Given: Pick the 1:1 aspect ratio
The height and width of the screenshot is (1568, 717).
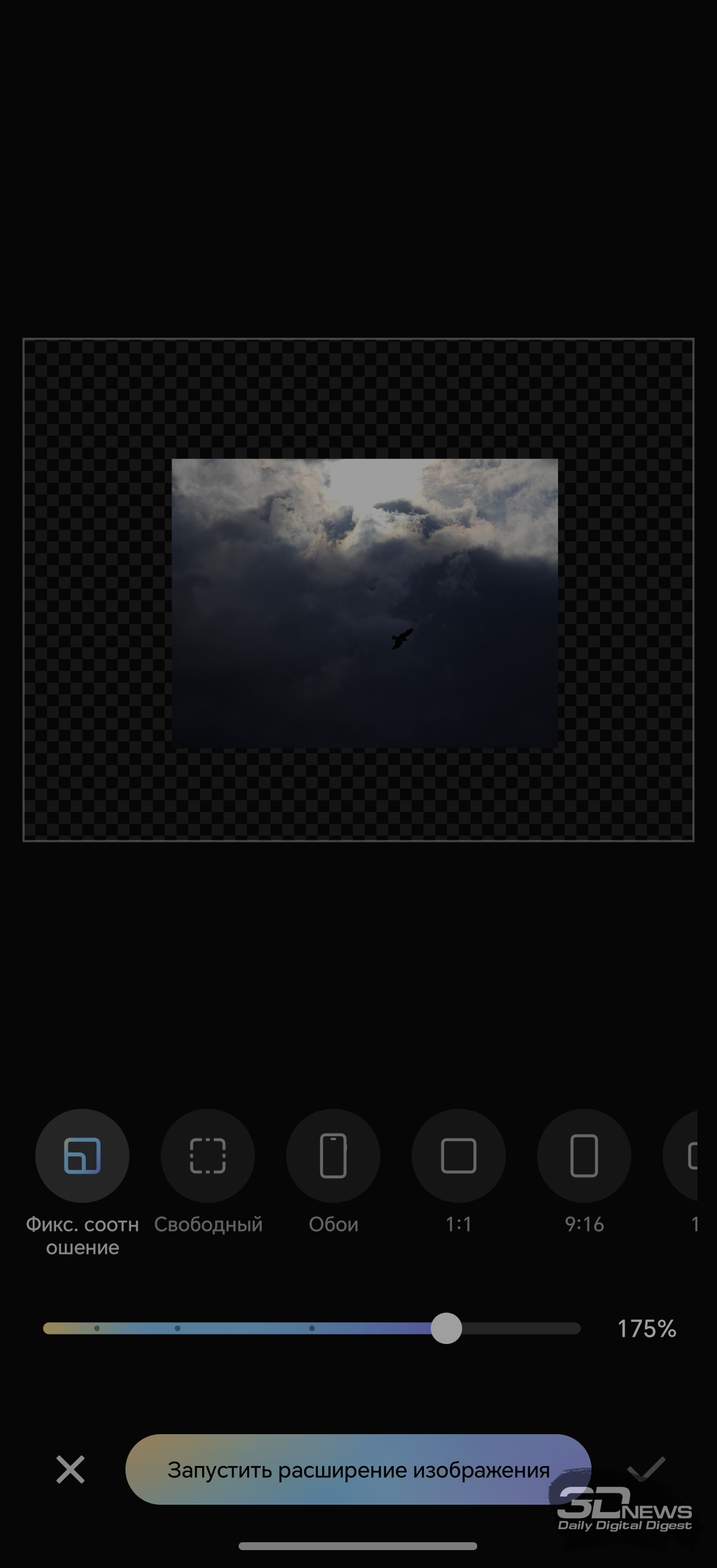Looking at the screenshot, I should pyautogui.click(x=458, y=1155).
